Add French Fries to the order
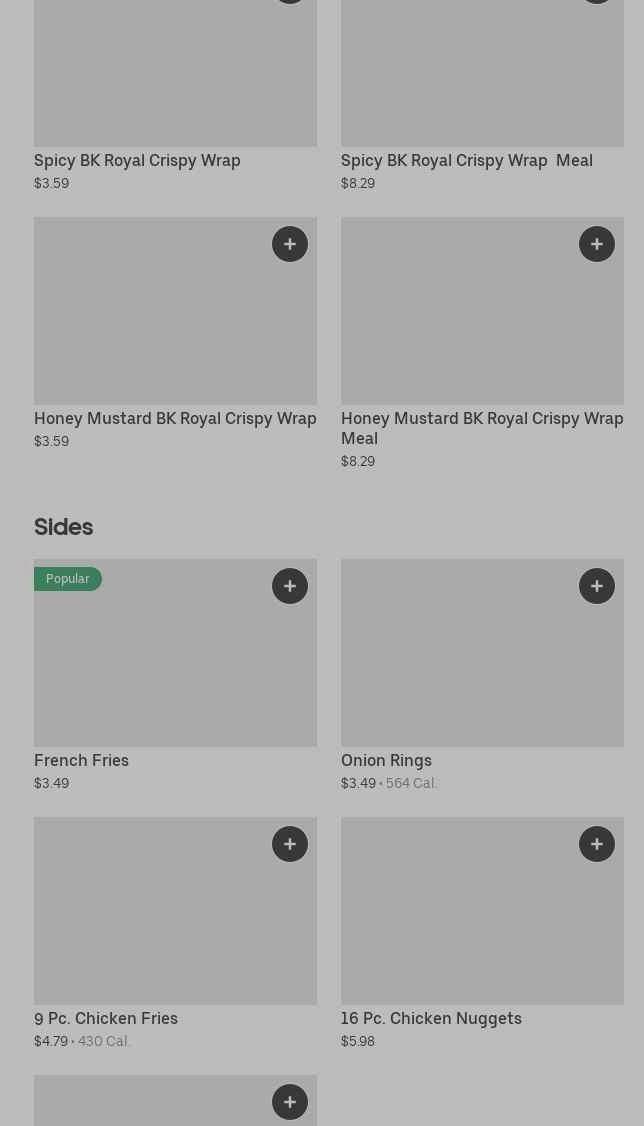The image size is (644, 1126). coord(290,586)
